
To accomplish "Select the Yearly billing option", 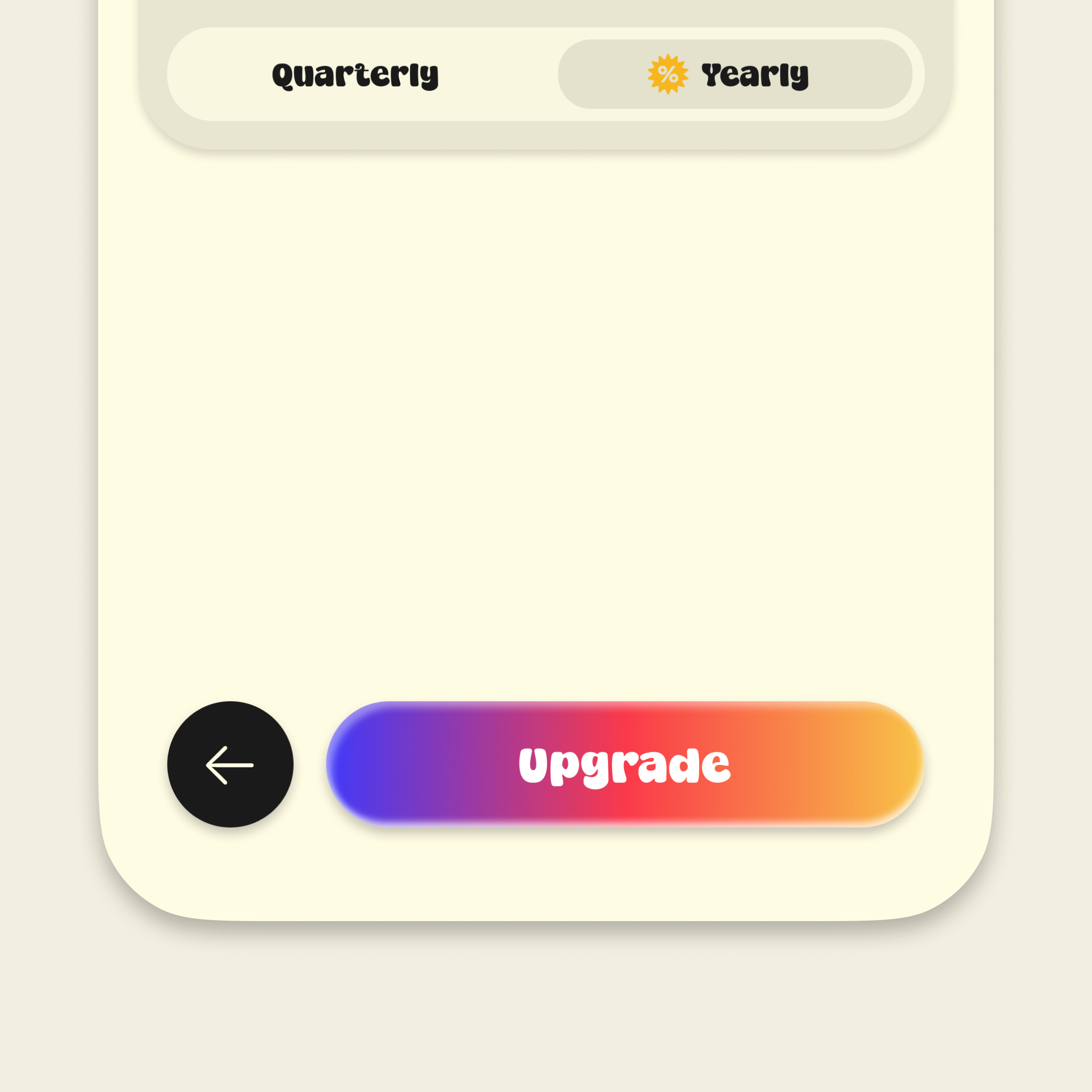I will click(735, 75).
